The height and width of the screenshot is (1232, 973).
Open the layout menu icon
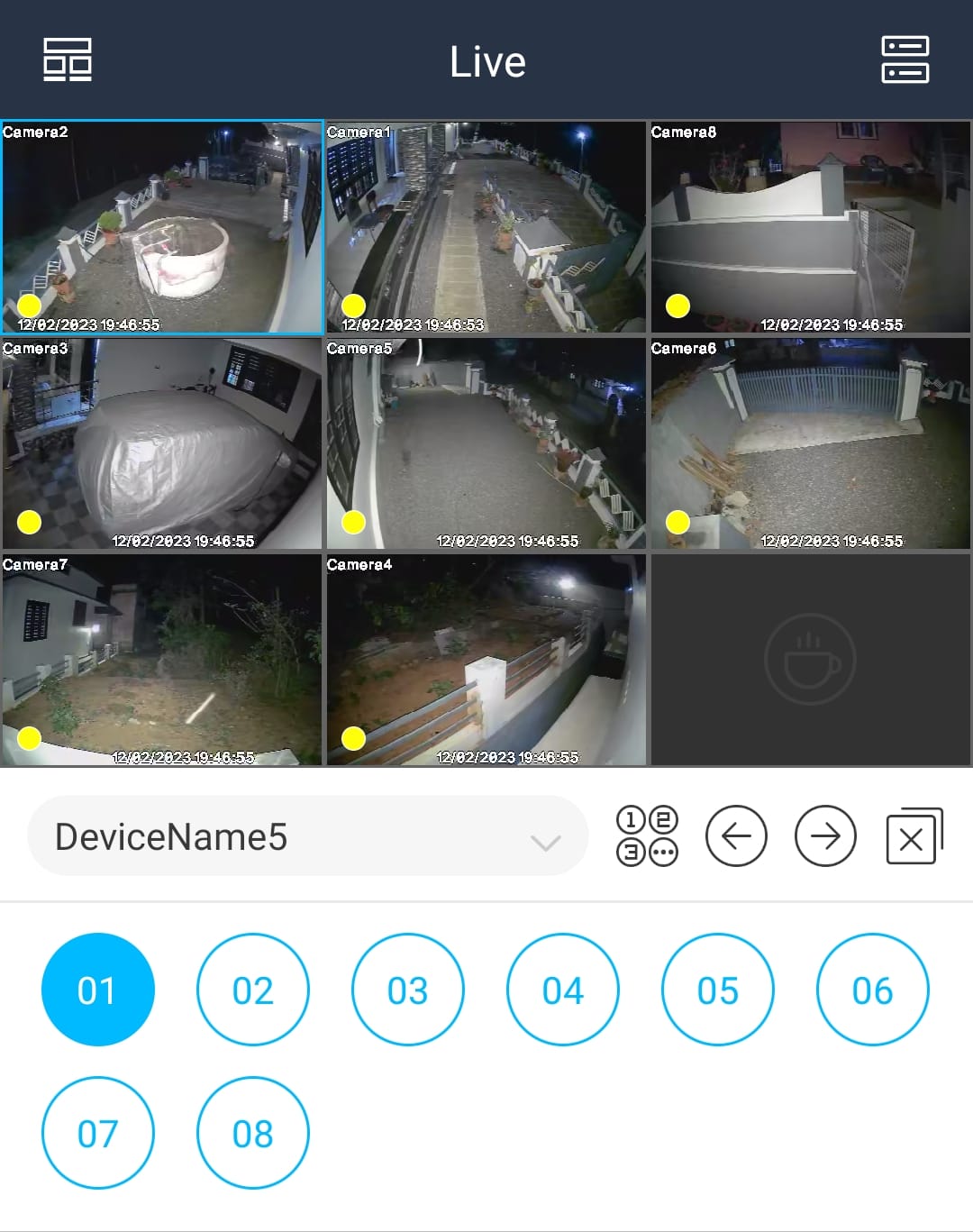point(68,59)
